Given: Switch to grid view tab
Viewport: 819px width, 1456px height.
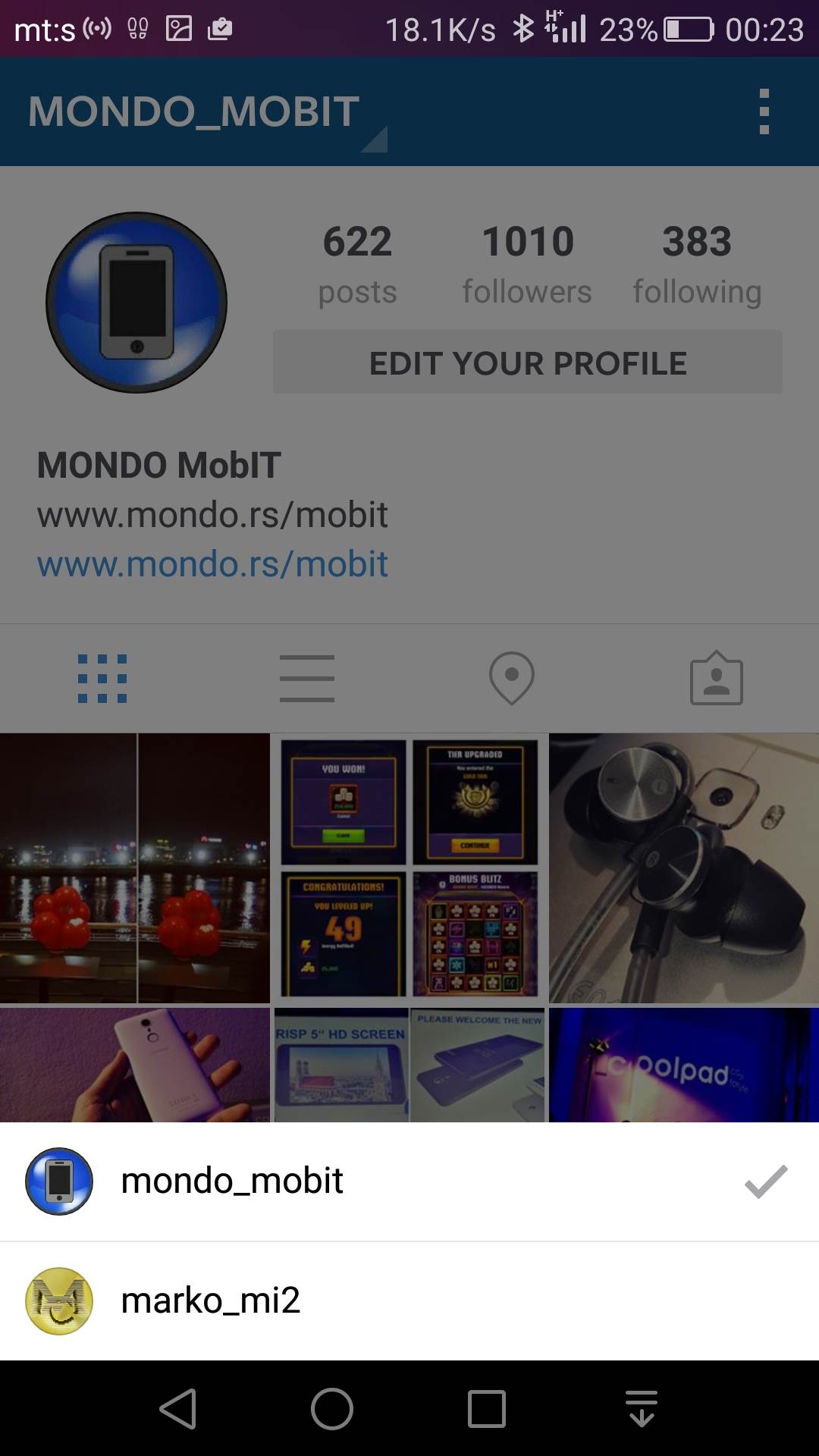Looking at the screenshot, I should (102, 678).
